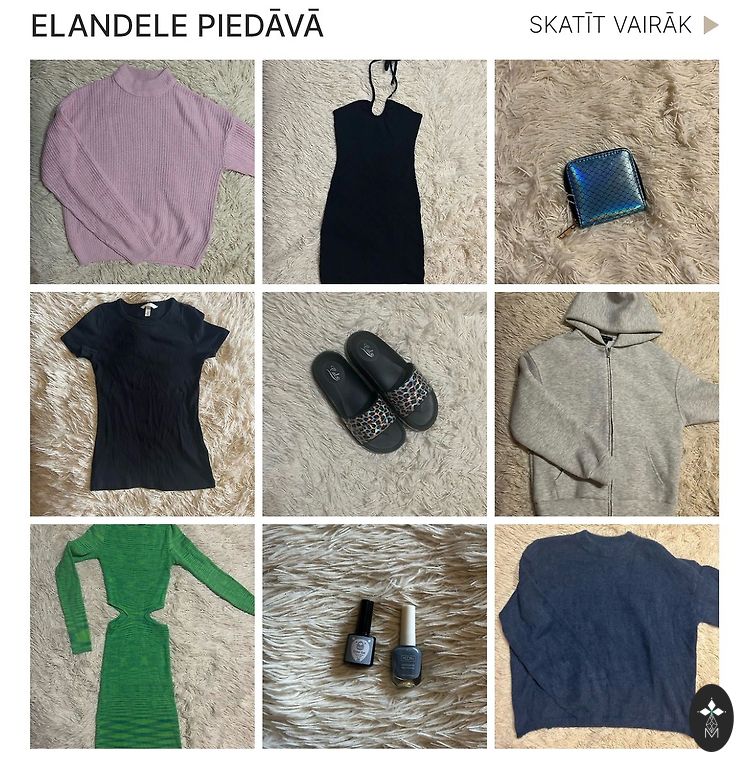Open the pink knitted sweater listing
The width and height of the screenshot is (750, 768).
[142, 171]
